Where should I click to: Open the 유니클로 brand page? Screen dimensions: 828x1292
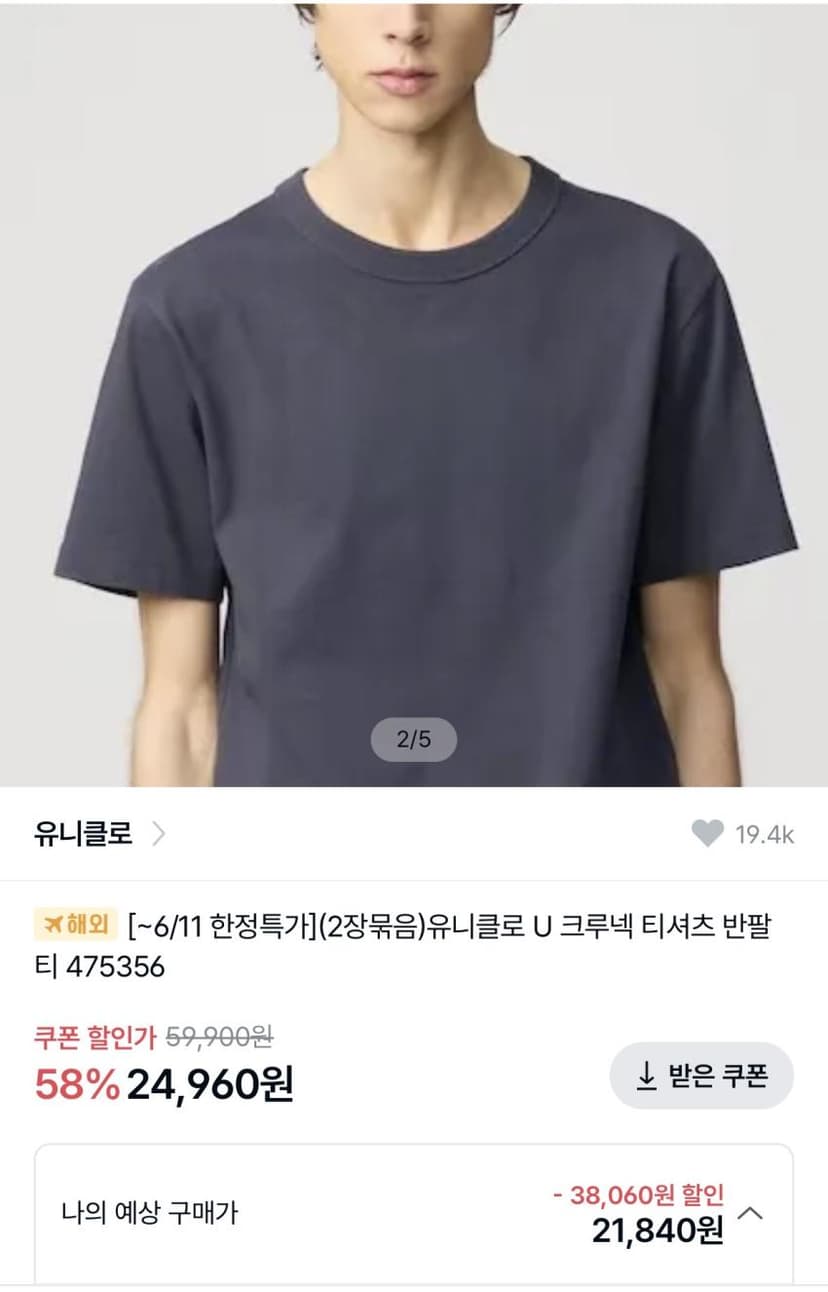99,834
